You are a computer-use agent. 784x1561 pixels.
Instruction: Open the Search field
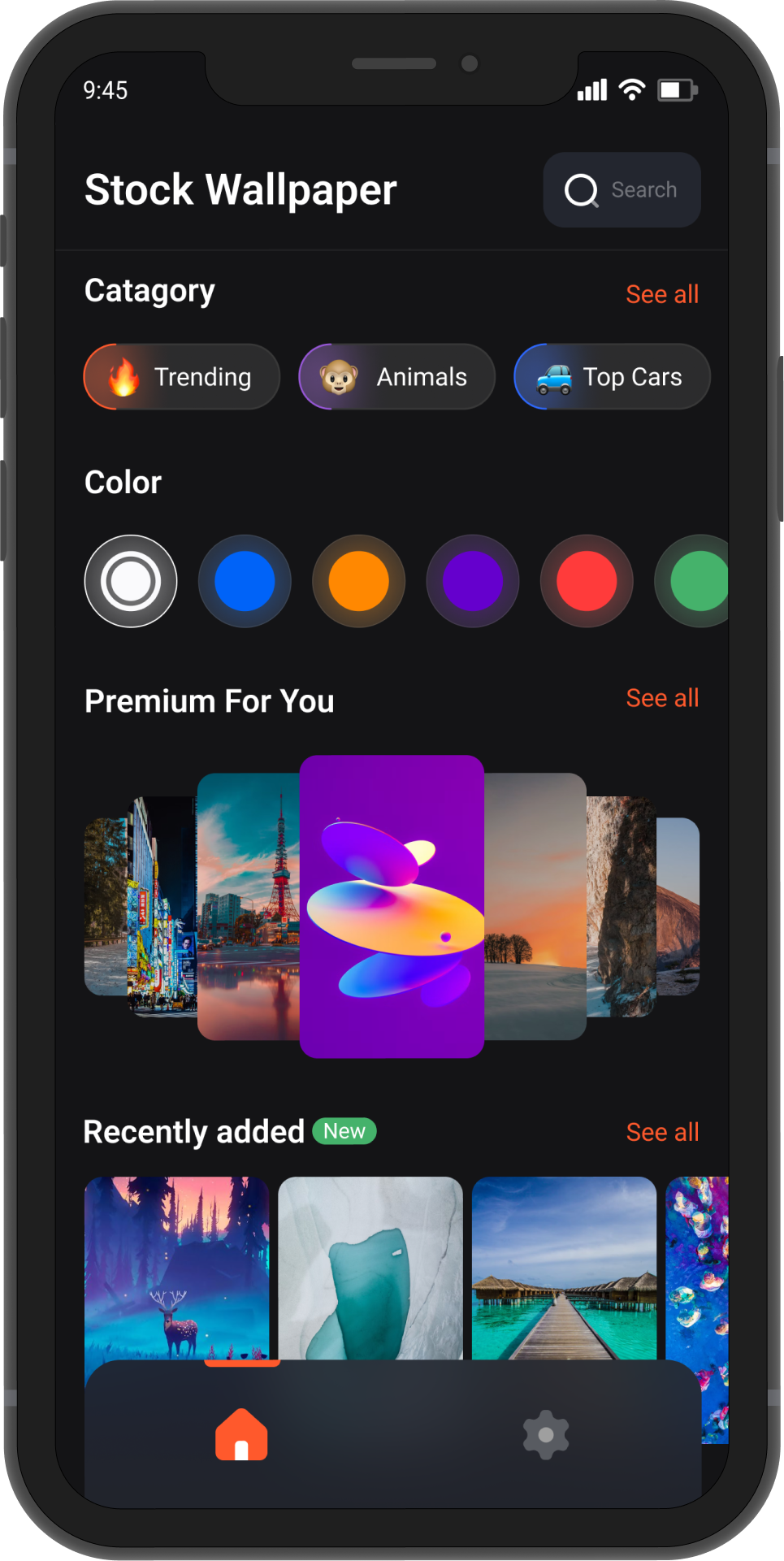point(622,190)
